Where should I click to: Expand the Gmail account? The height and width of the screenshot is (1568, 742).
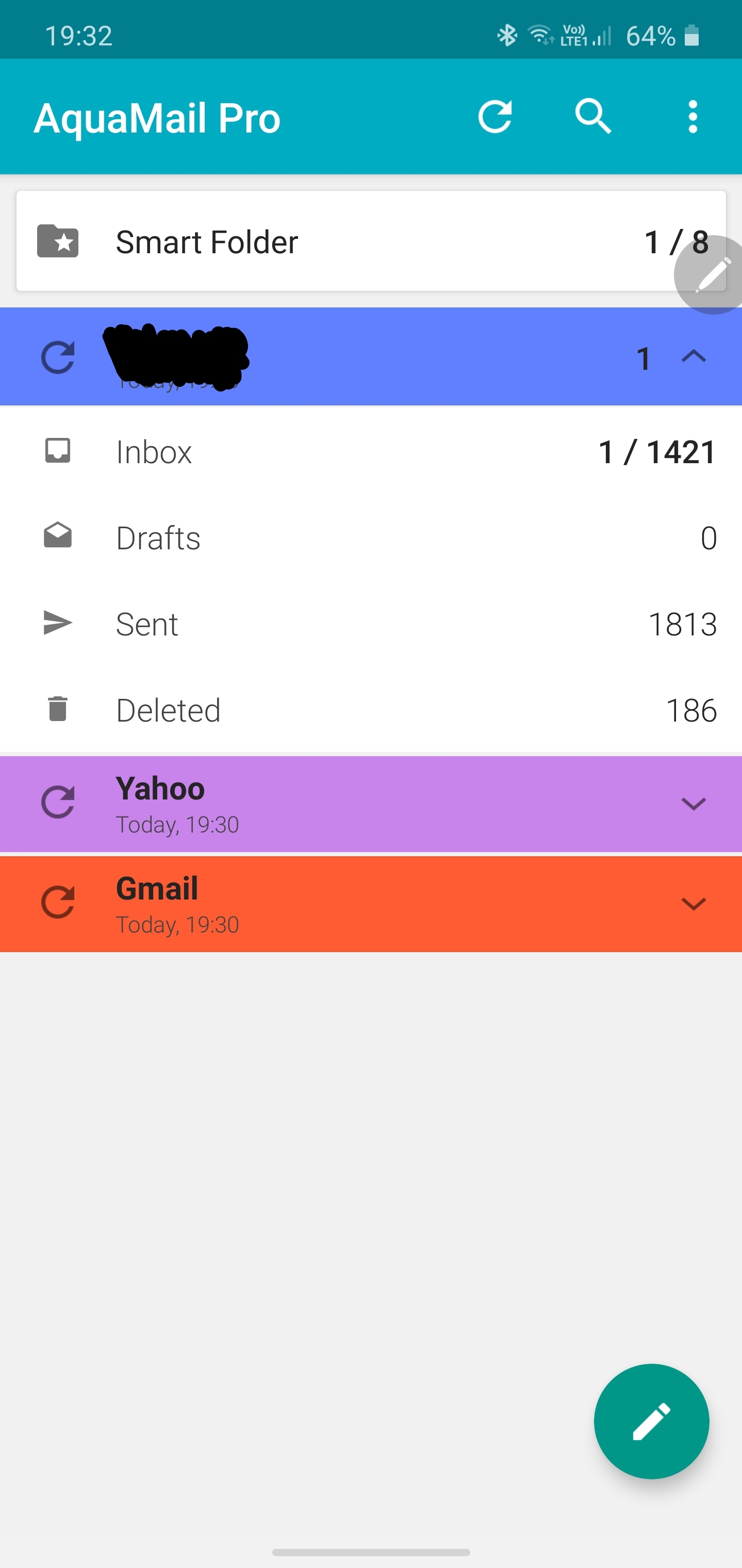tap(694, 903)
